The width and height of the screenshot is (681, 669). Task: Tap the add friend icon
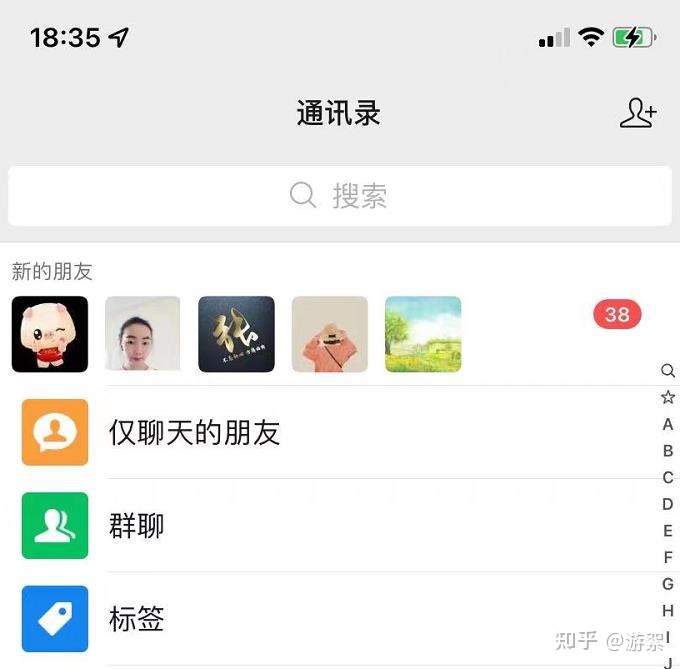637,113
